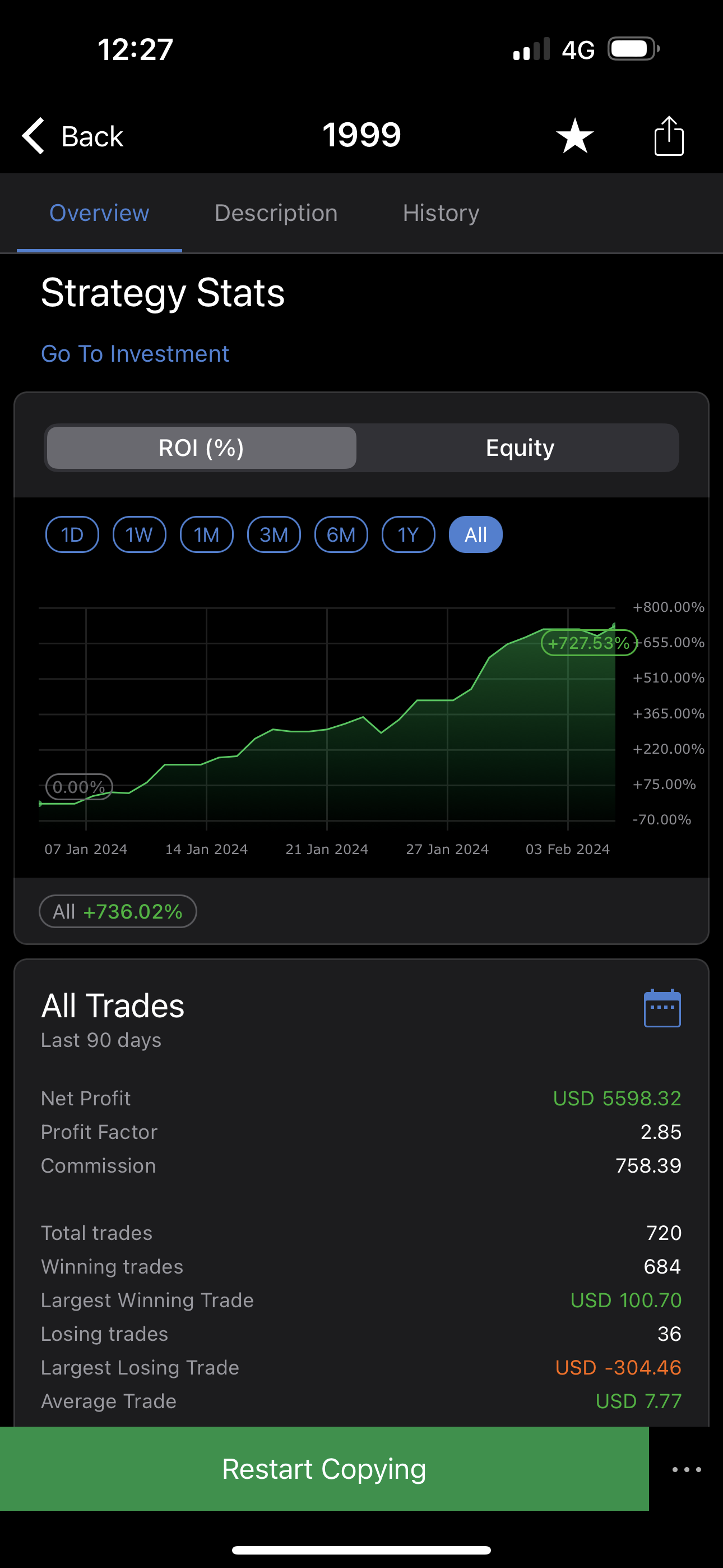The image size is (723, 1568).
Task: Switch to the Description tab
Action: (x=276, y=213)
